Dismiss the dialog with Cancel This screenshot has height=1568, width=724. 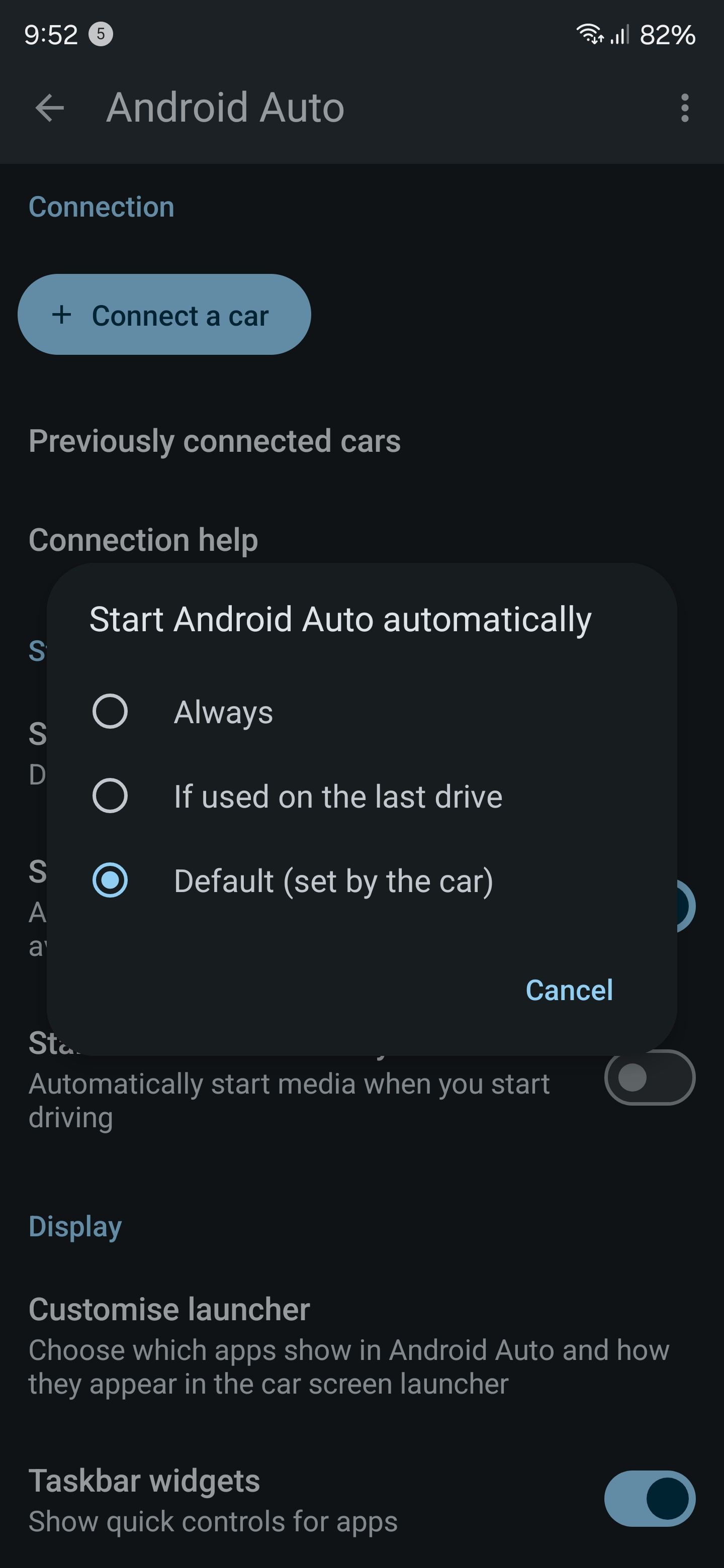(x=569, y=991)
